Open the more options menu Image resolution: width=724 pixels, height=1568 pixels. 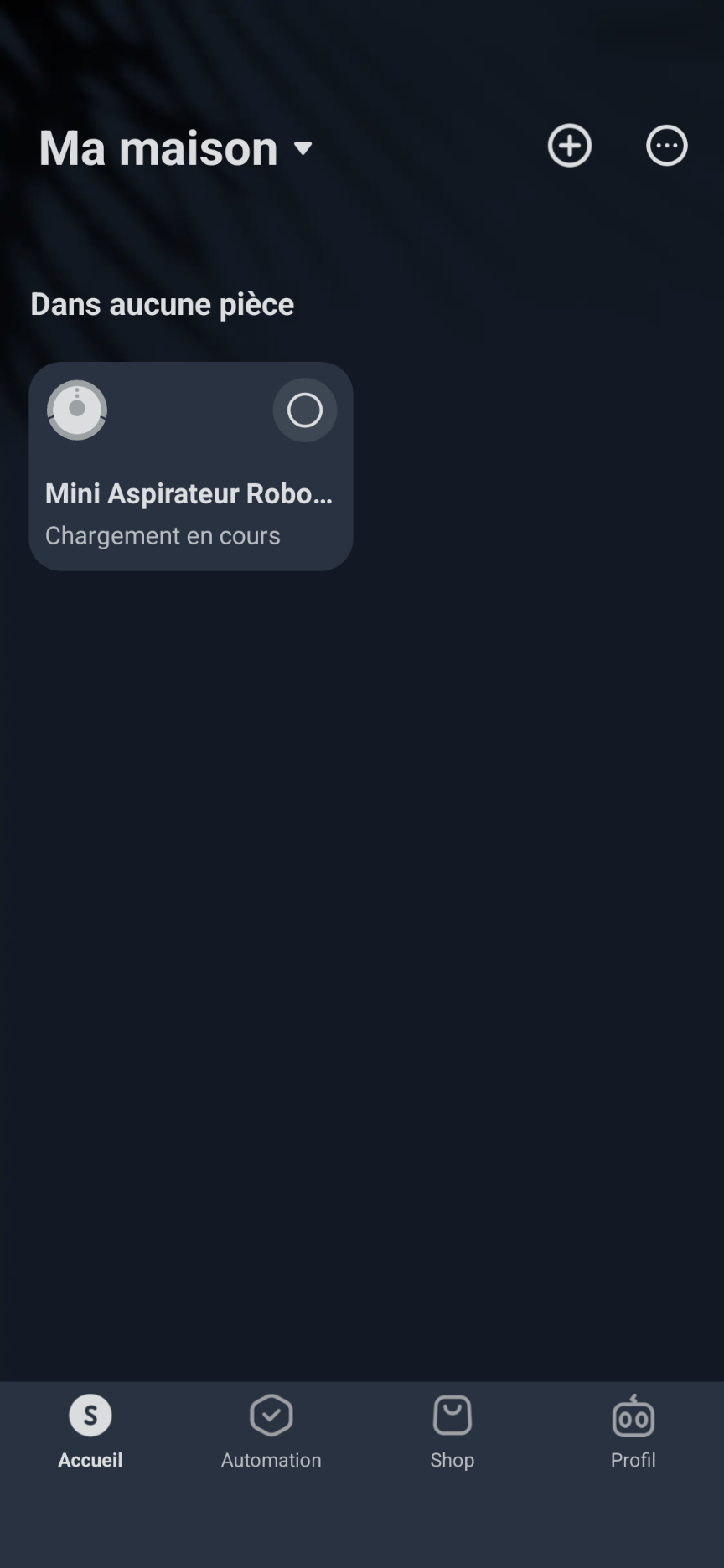[667, 146]
